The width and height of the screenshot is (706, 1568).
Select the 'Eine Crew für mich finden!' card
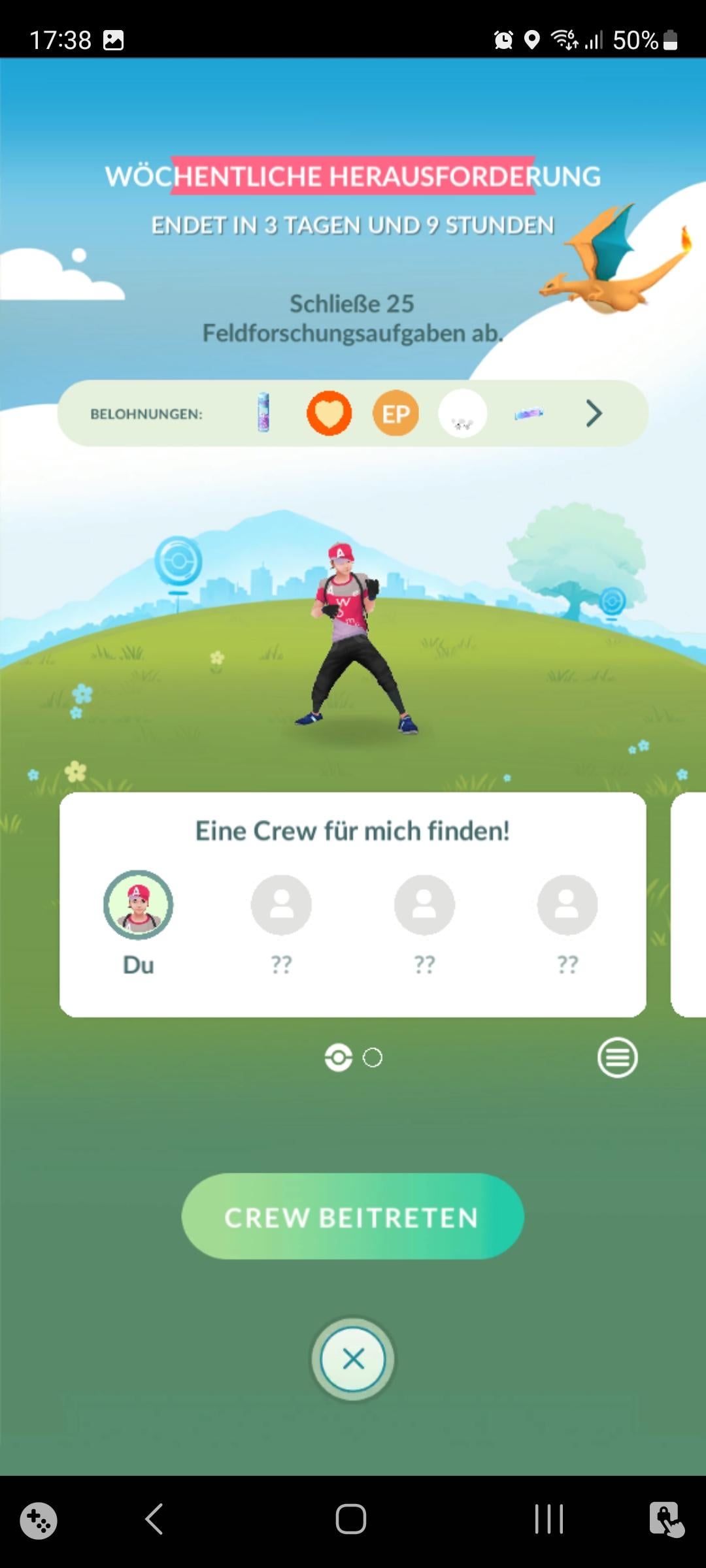(352, 843)
